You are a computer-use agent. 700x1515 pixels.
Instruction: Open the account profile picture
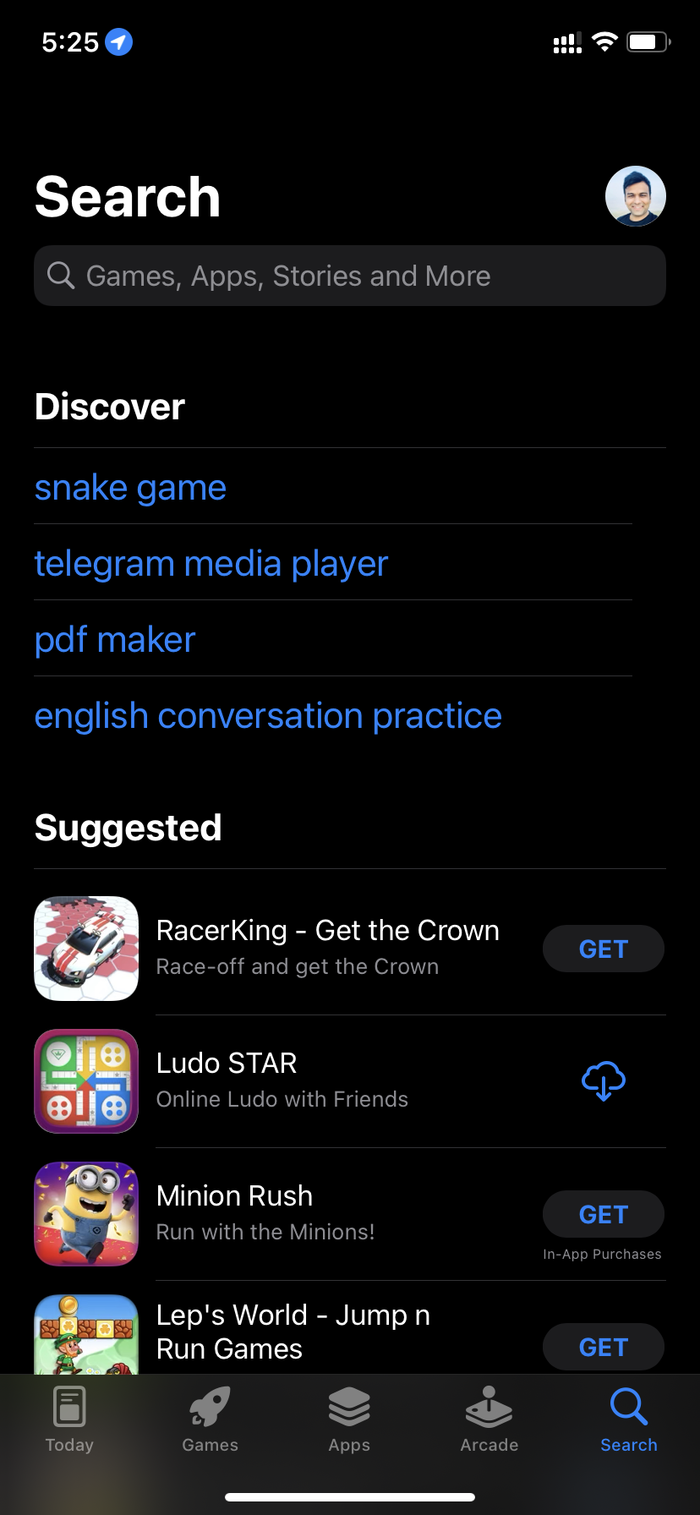coord(635,196)
